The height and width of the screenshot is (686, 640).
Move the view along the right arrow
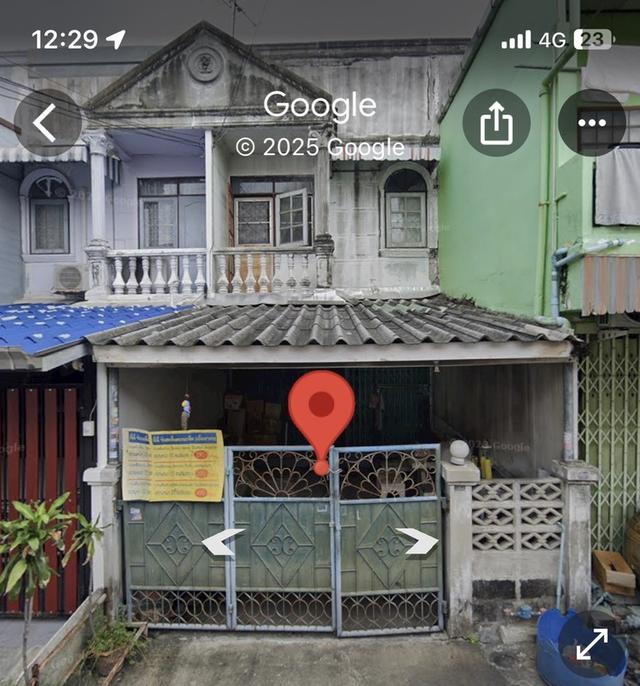(x=418, y=542)
